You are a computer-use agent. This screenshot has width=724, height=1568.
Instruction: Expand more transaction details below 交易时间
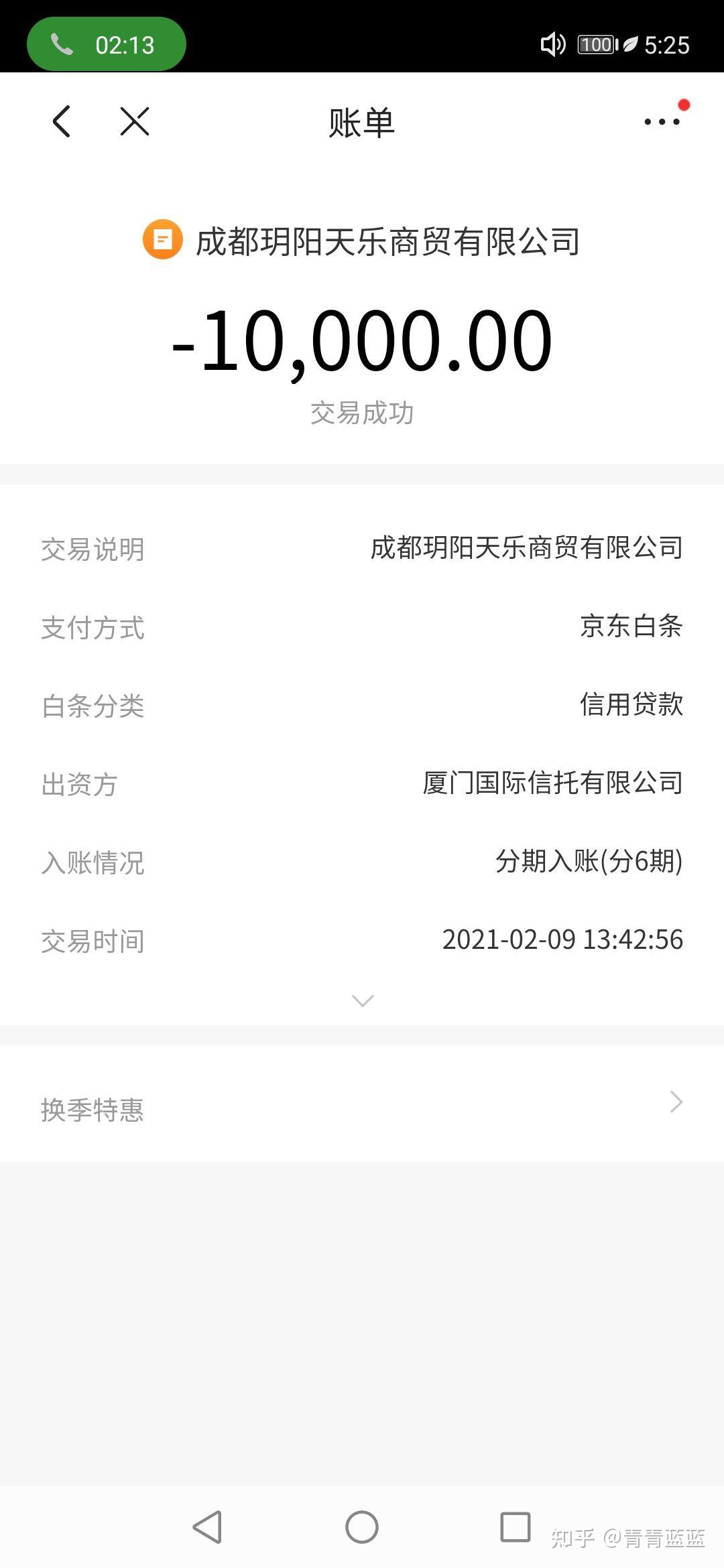[x=363, y=1000]
